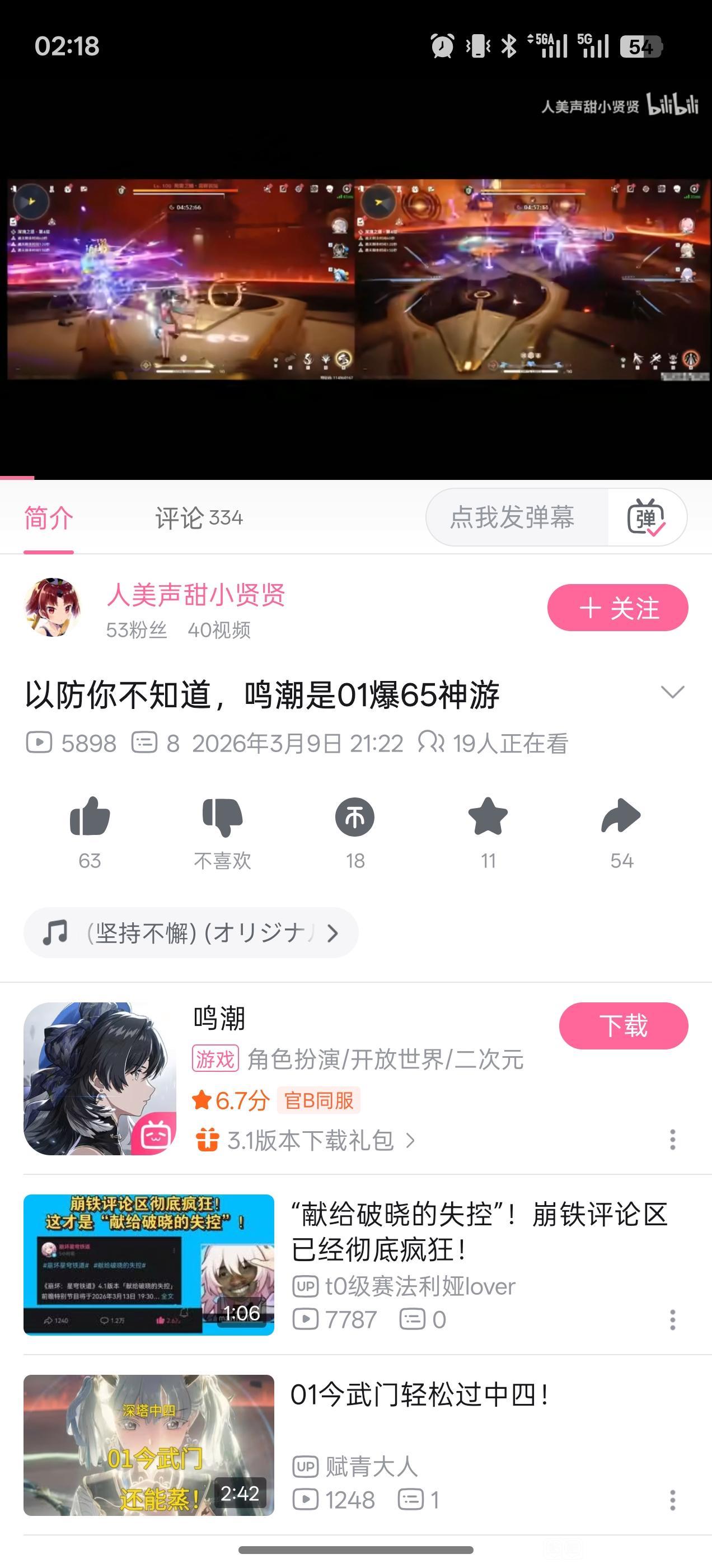The height and width of the screenshot is (1568, 712).
Task: Open more options for the t0级赛法利娅lover video
Action: (672, 1320)
